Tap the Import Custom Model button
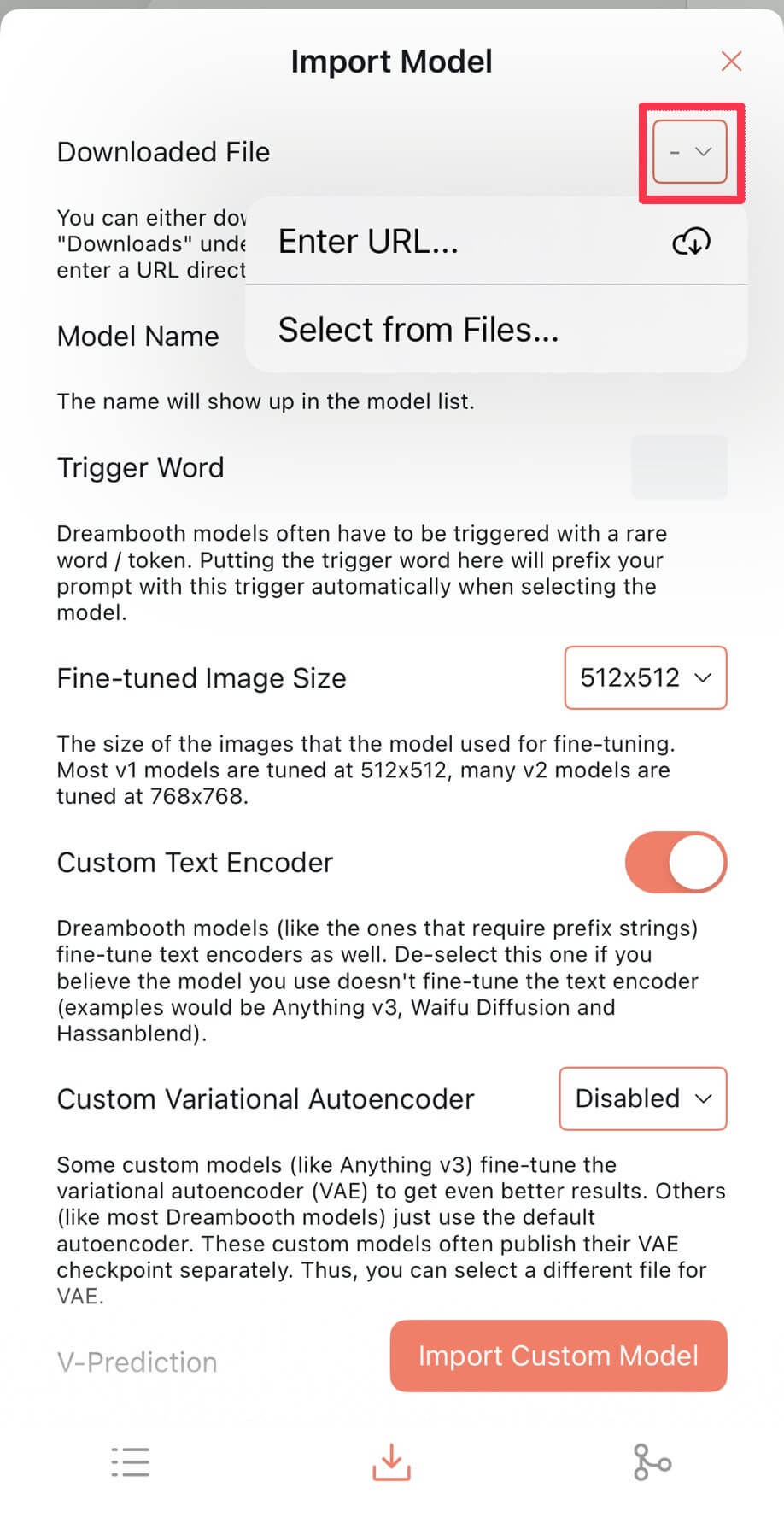 [559, 1356]
